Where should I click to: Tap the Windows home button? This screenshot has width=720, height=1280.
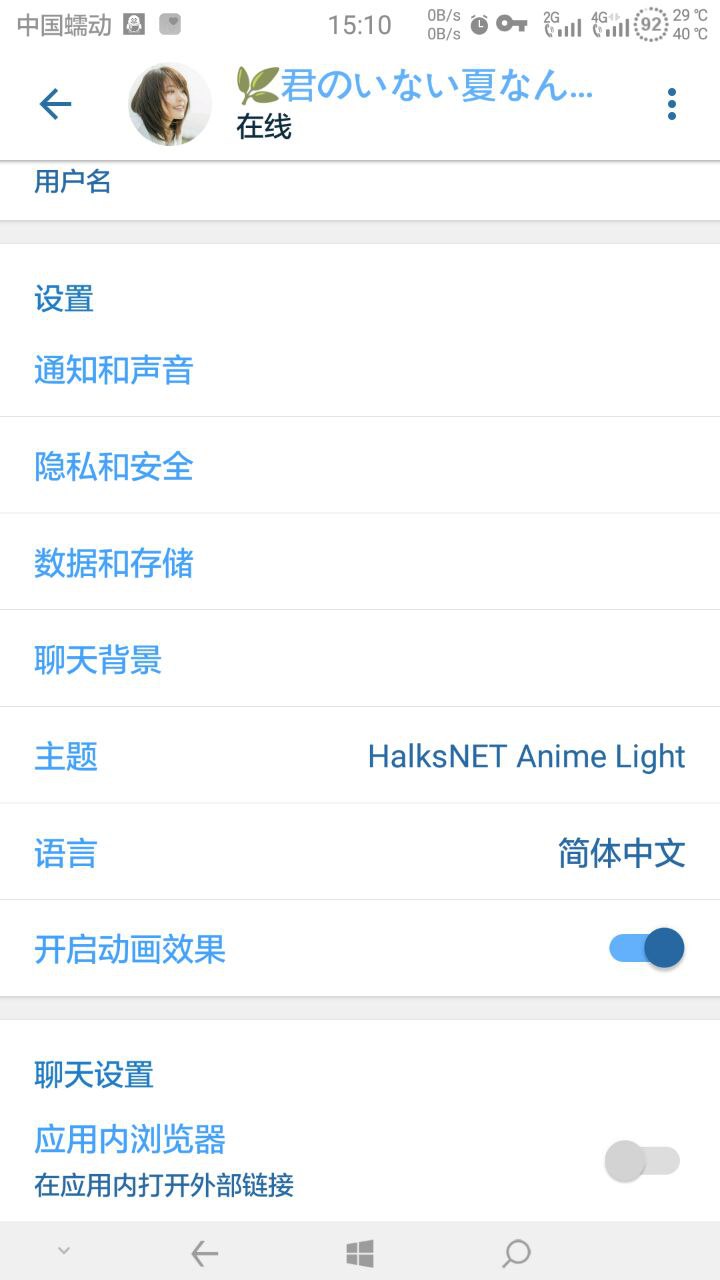[360, 1253]
